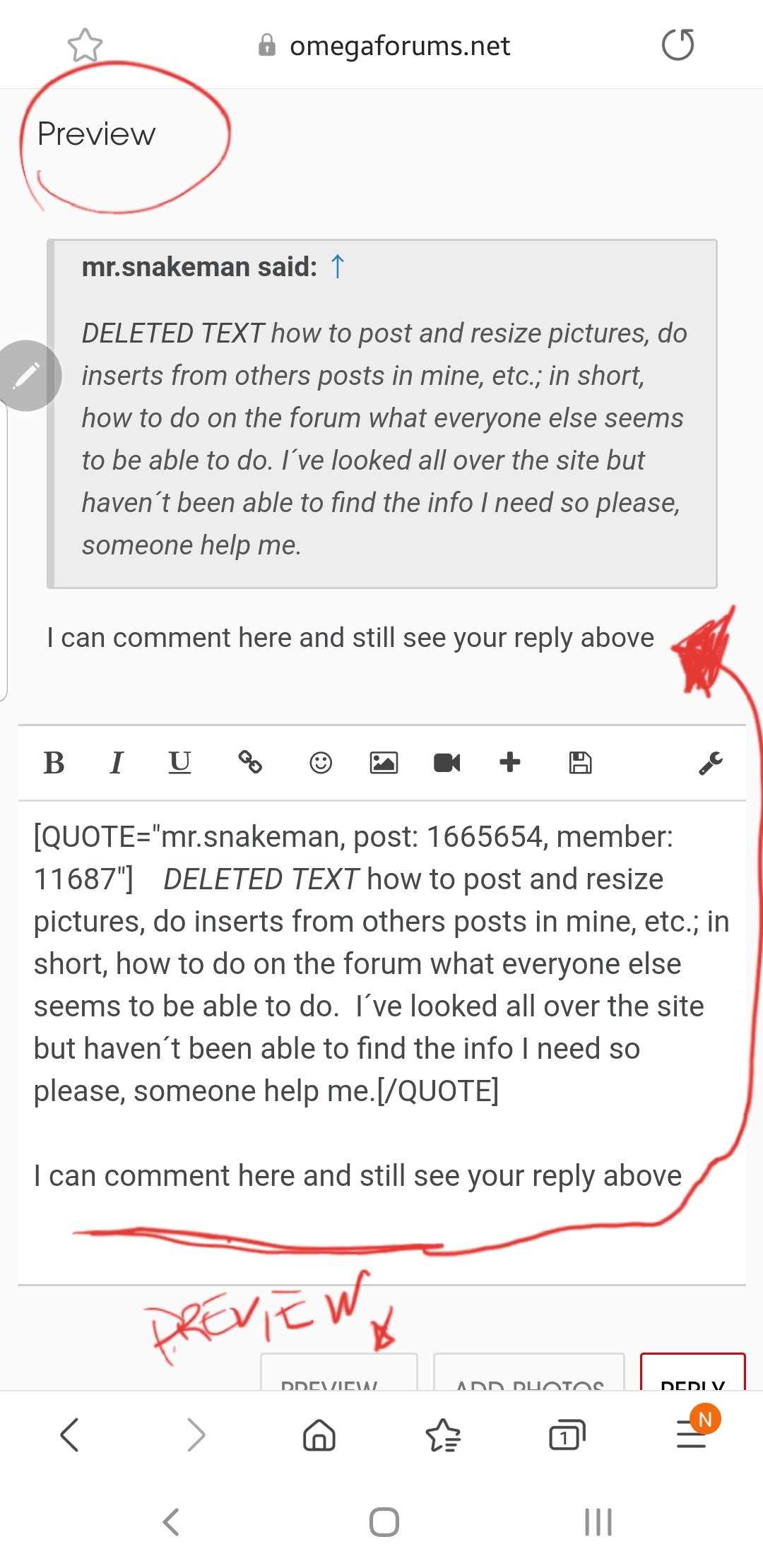Tap the Add Photos button
Screen dimensions: 763x1568
(528, 1376)
